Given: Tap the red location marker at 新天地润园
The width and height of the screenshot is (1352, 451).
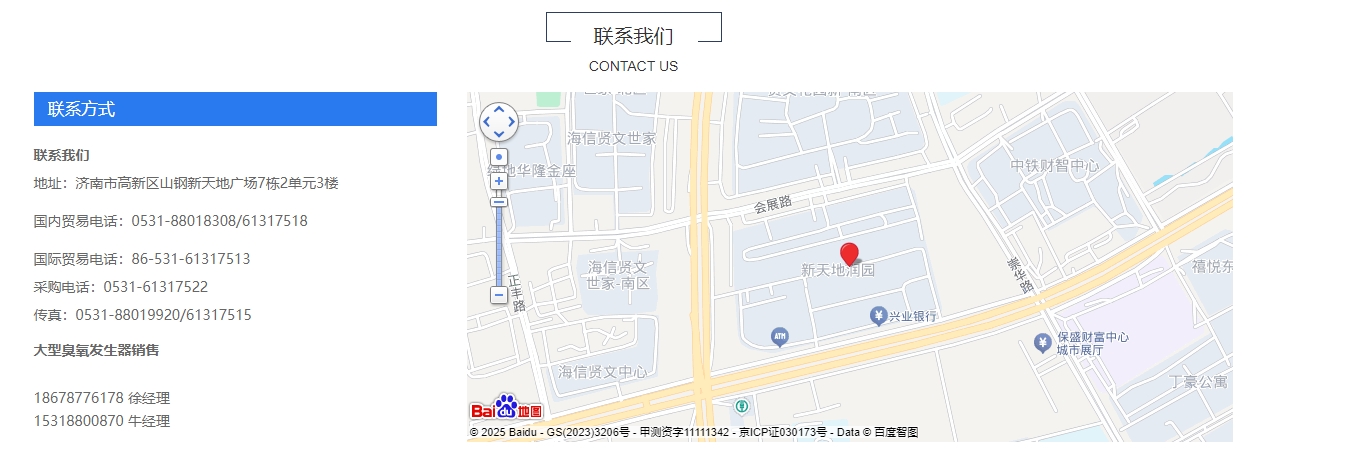Looking at the screenshot, I should tap(849, 254).
